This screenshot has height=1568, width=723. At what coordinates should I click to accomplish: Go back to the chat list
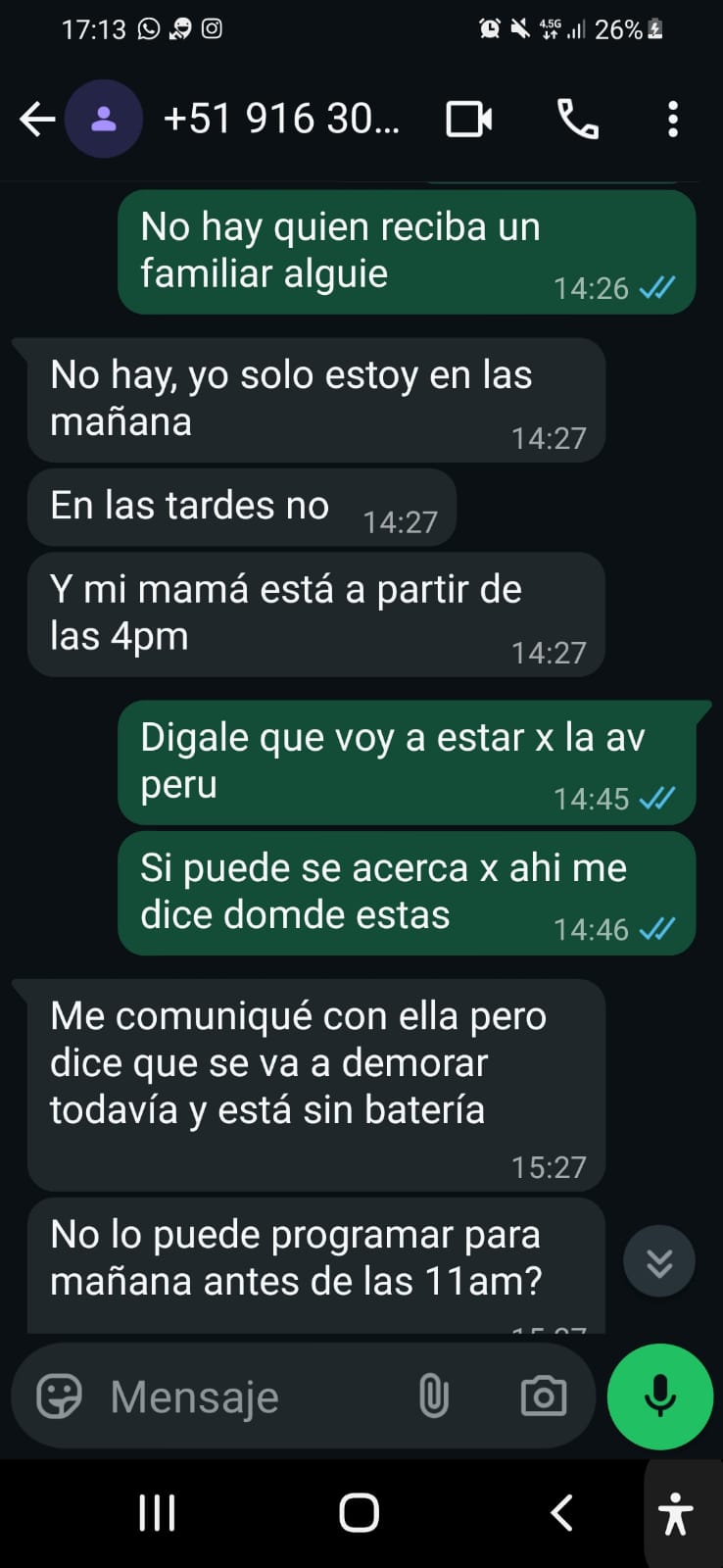(36, 120)
